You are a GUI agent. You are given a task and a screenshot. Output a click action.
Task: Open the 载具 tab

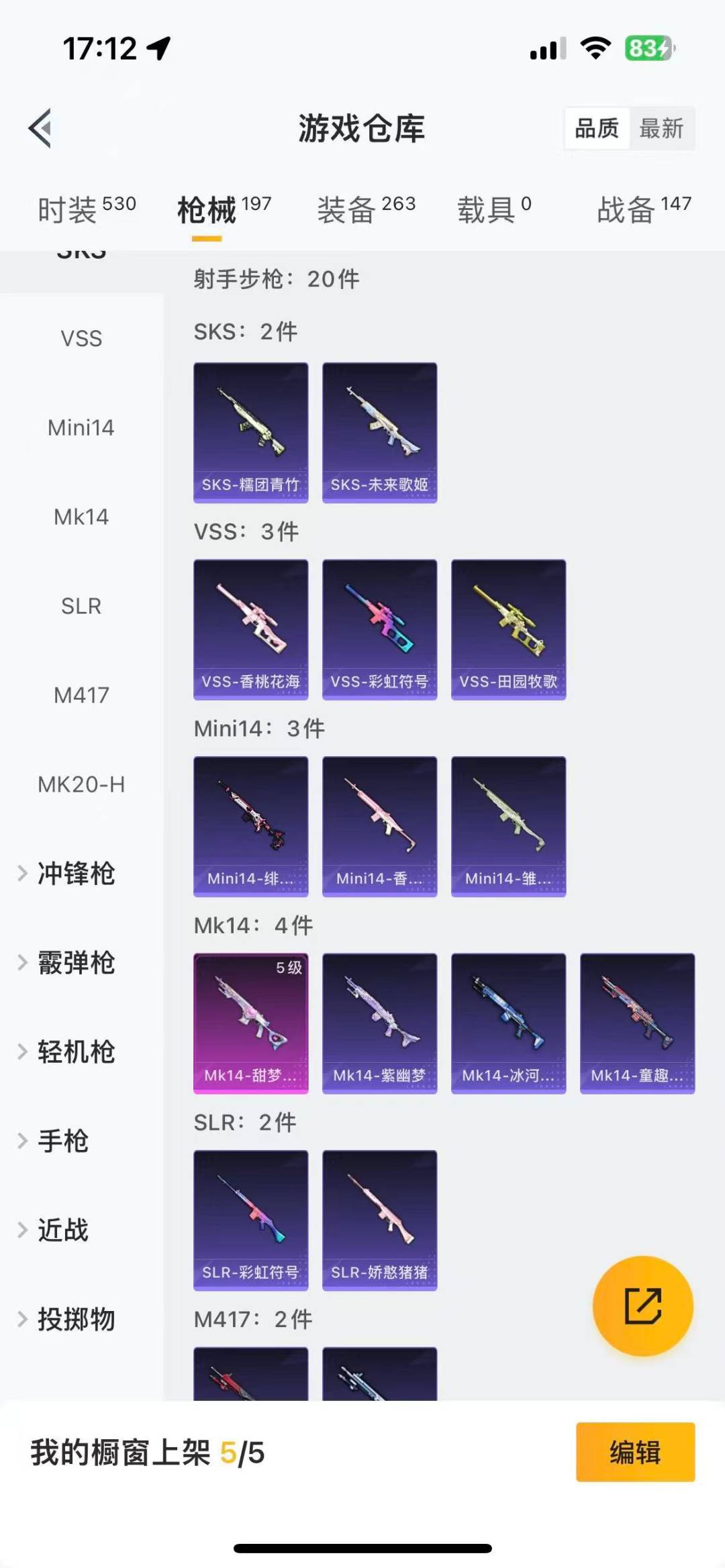click(x=494, y=209)
